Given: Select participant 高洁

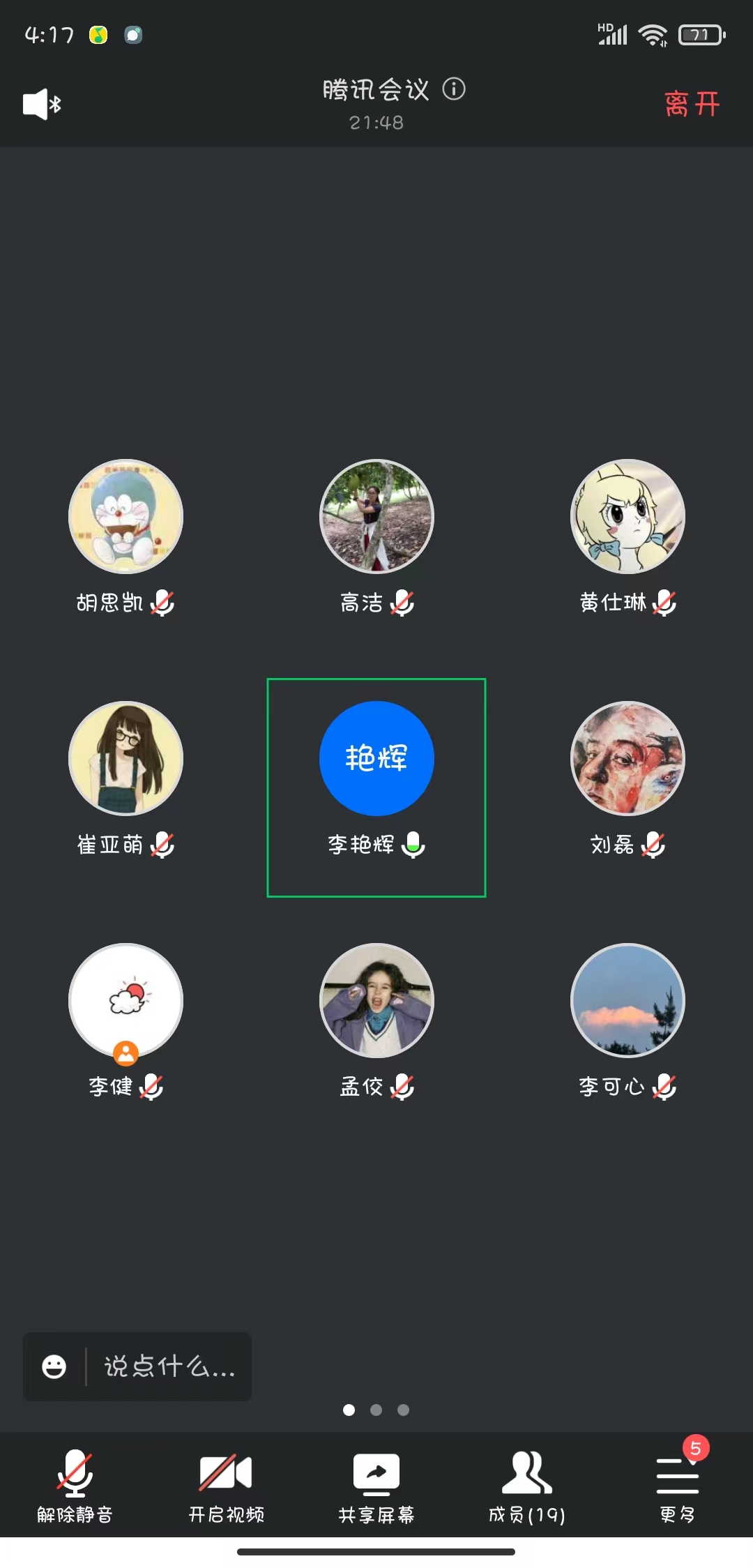Looking at the screenshot, I should (x=376, y=517).
